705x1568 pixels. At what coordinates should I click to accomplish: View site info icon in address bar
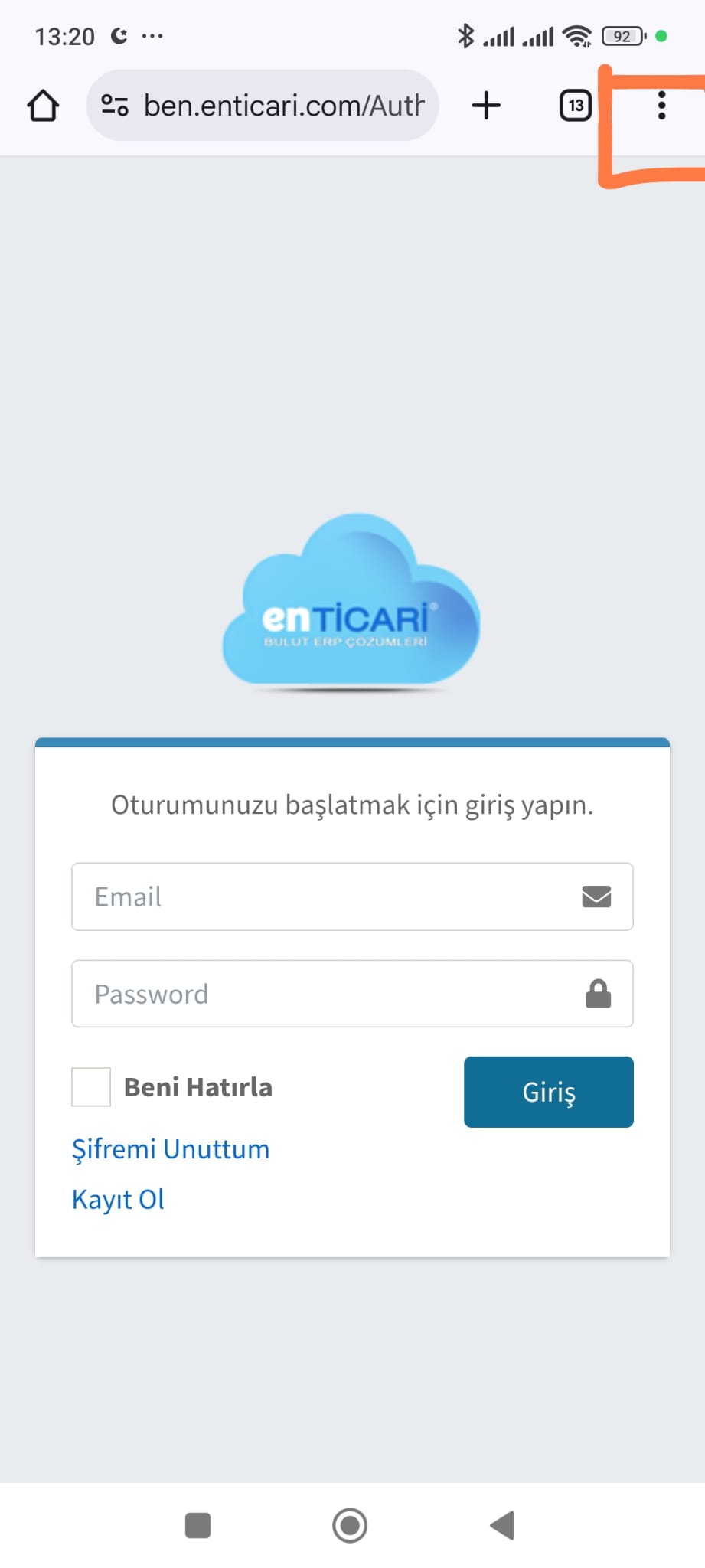coord(115,106)
